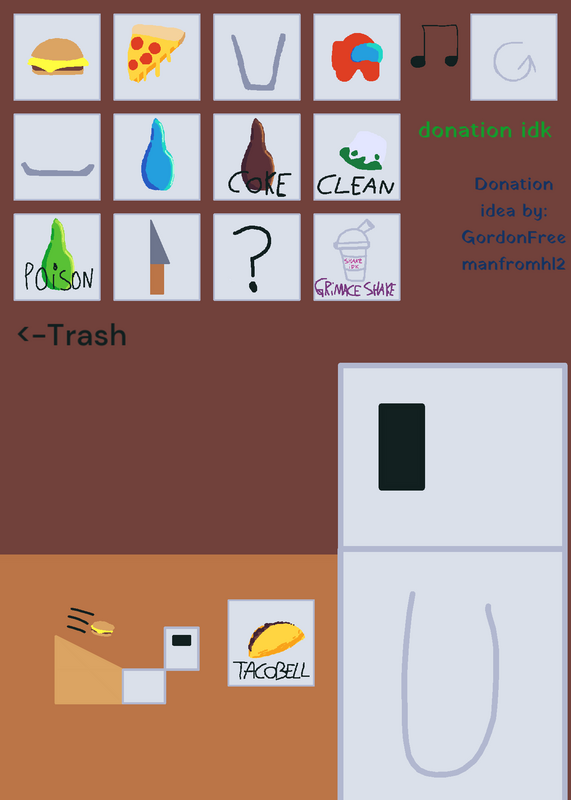The width and height of the screenshot is (571, 800).
Task: Pick the pizza slice tile
Action: coord(157,57)
